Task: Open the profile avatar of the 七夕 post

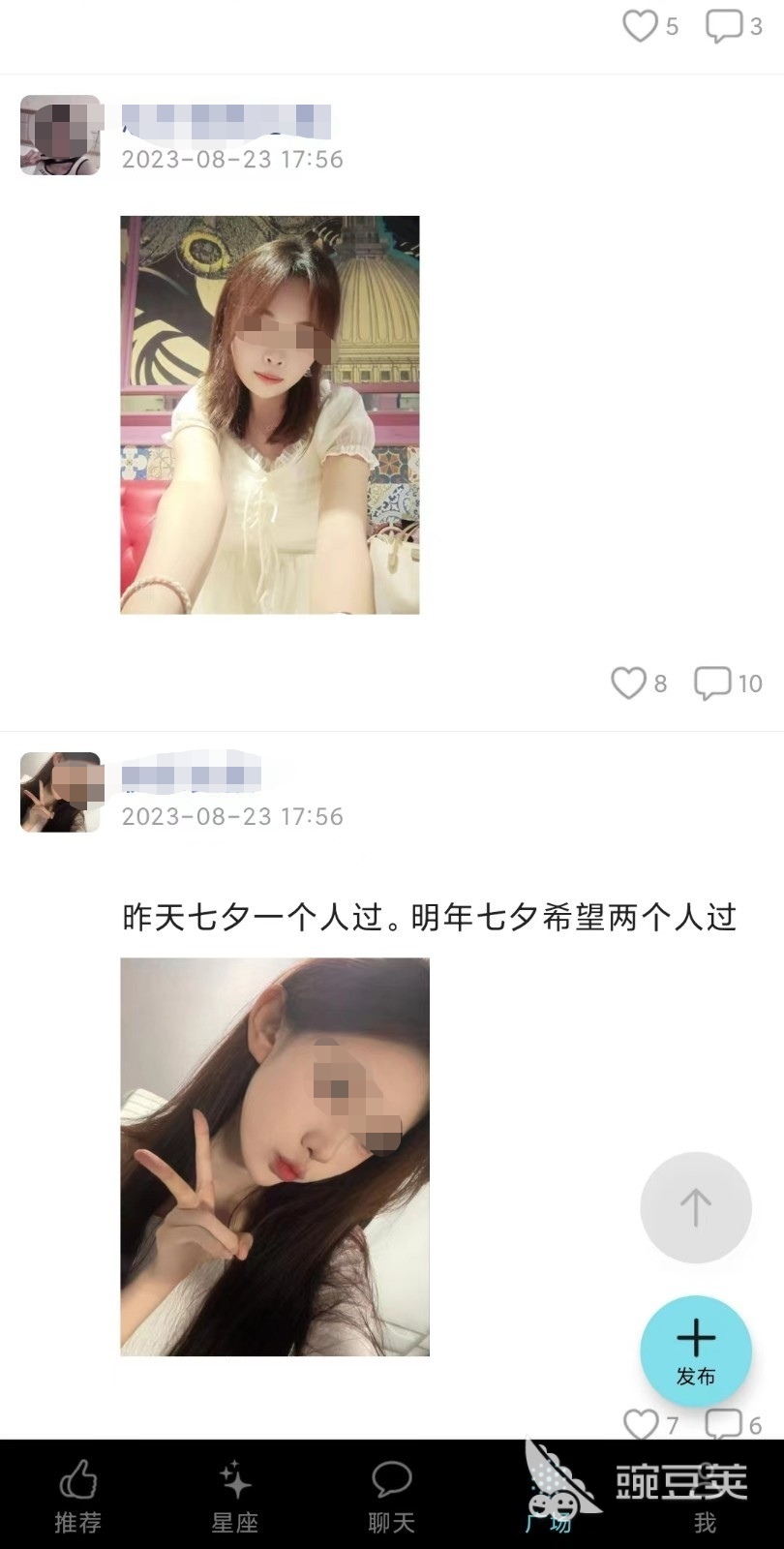Action: tap(60, 792)
